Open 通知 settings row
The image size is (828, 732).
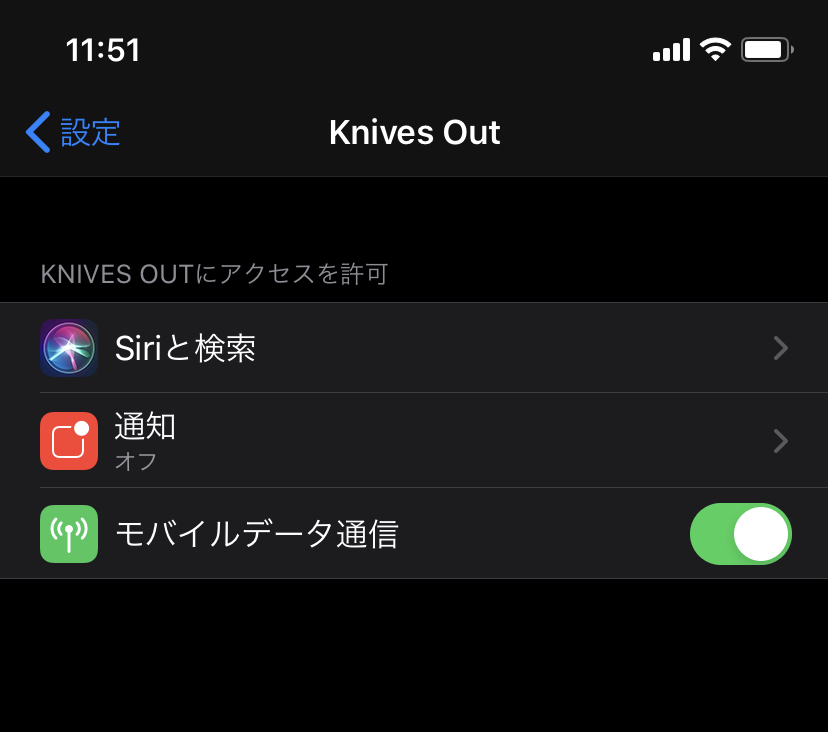pos(414,441)
